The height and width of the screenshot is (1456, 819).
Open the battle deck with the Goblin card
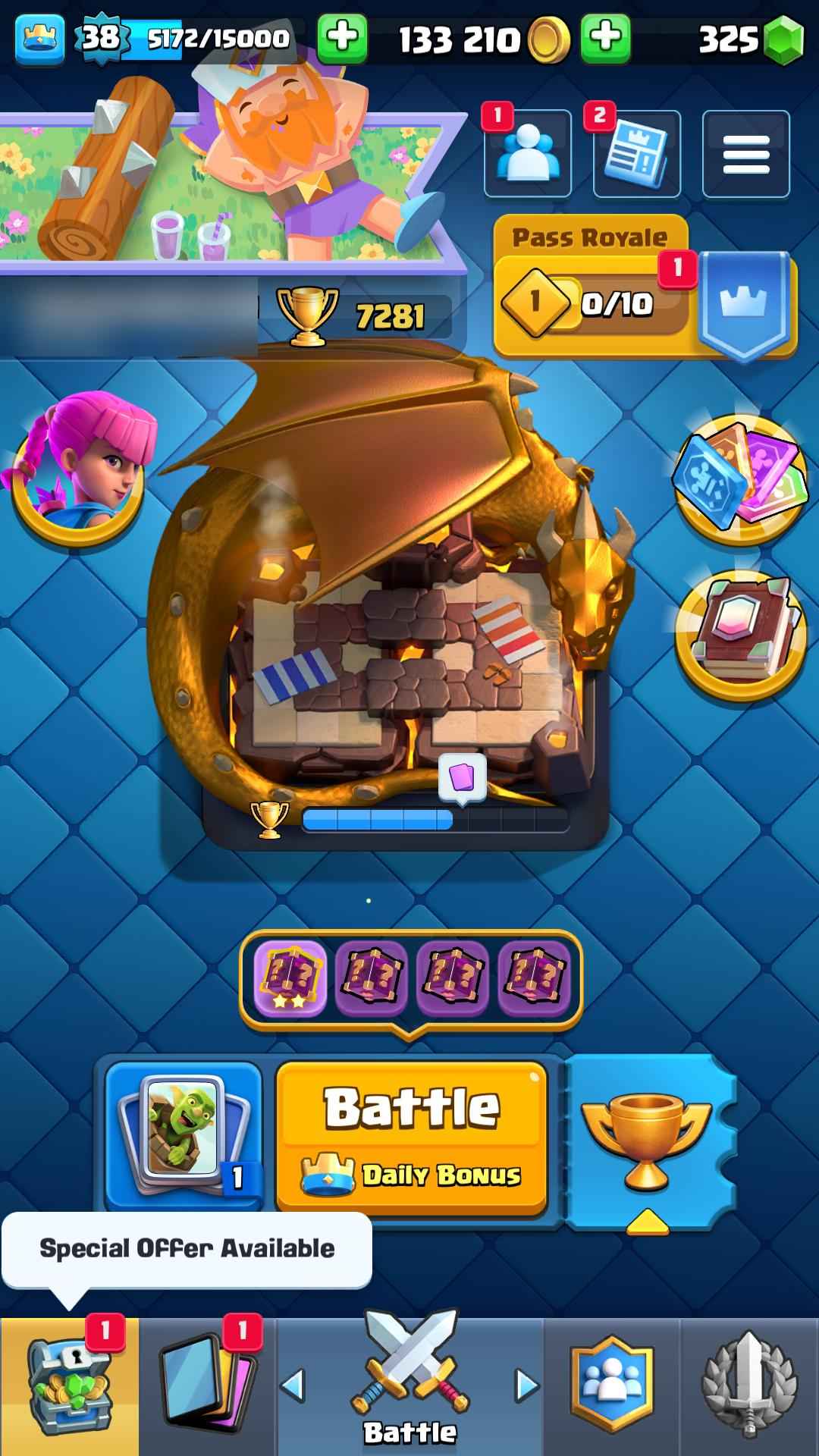(183, 1133)
